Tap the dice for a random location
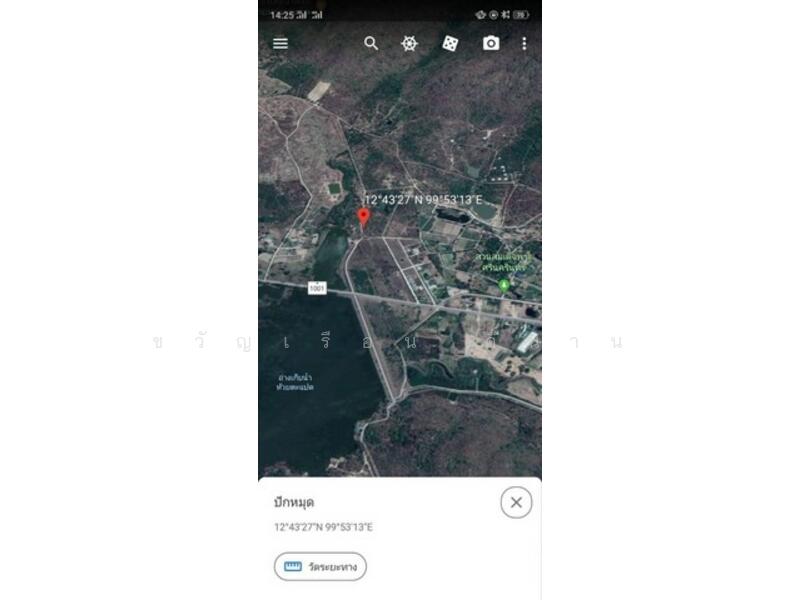 [x=450, y=43]
